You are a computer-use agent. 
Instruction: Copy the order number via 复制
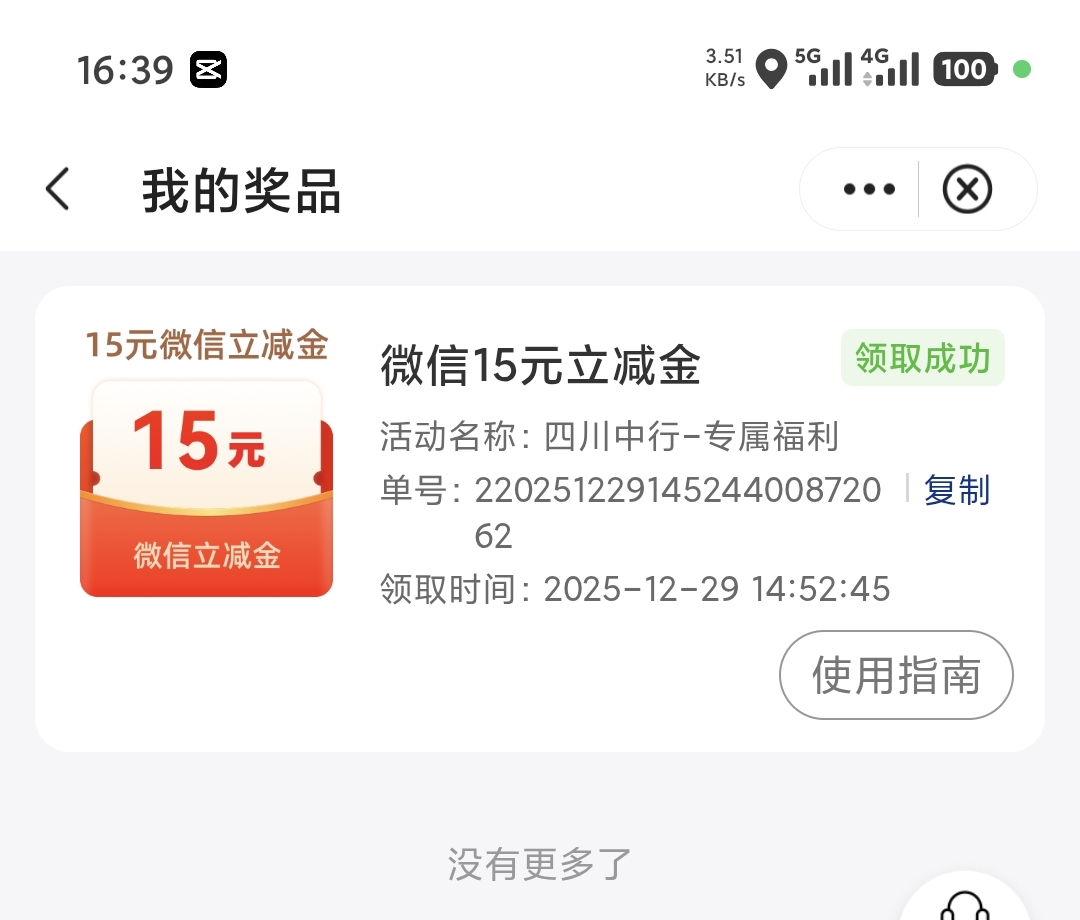pos(956,491)
